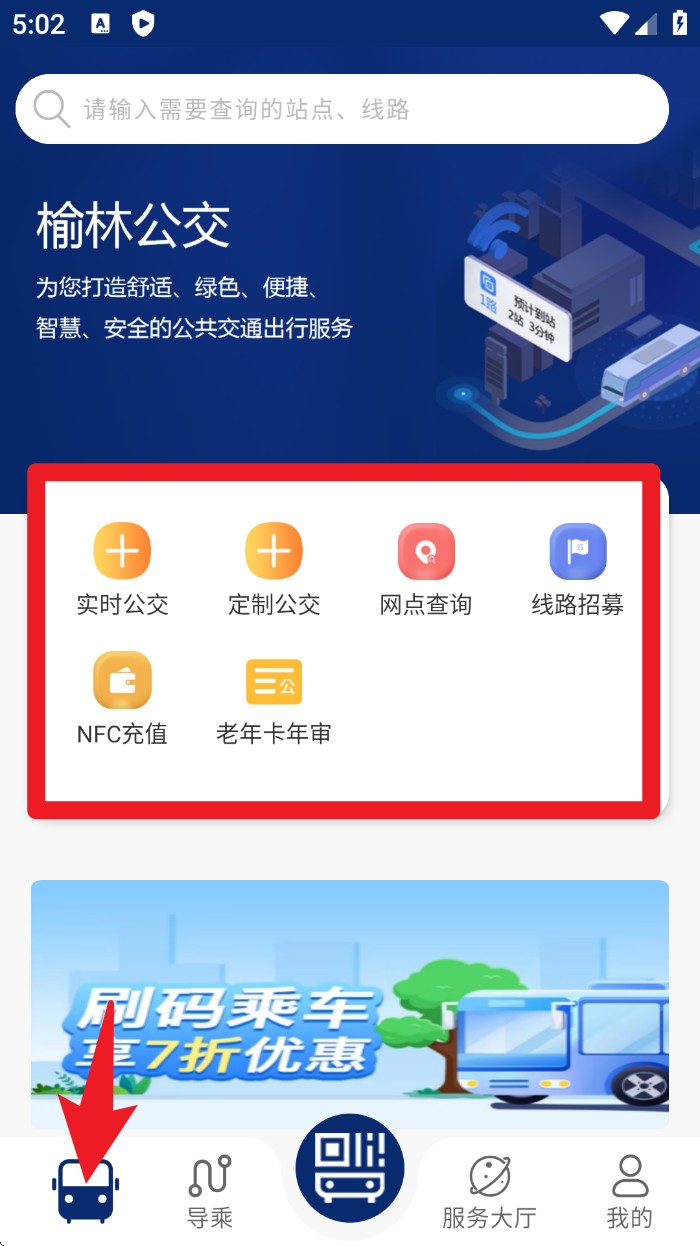Open NFC充值 recharge
700x1246 pixels.
click(x=122, y=698)
